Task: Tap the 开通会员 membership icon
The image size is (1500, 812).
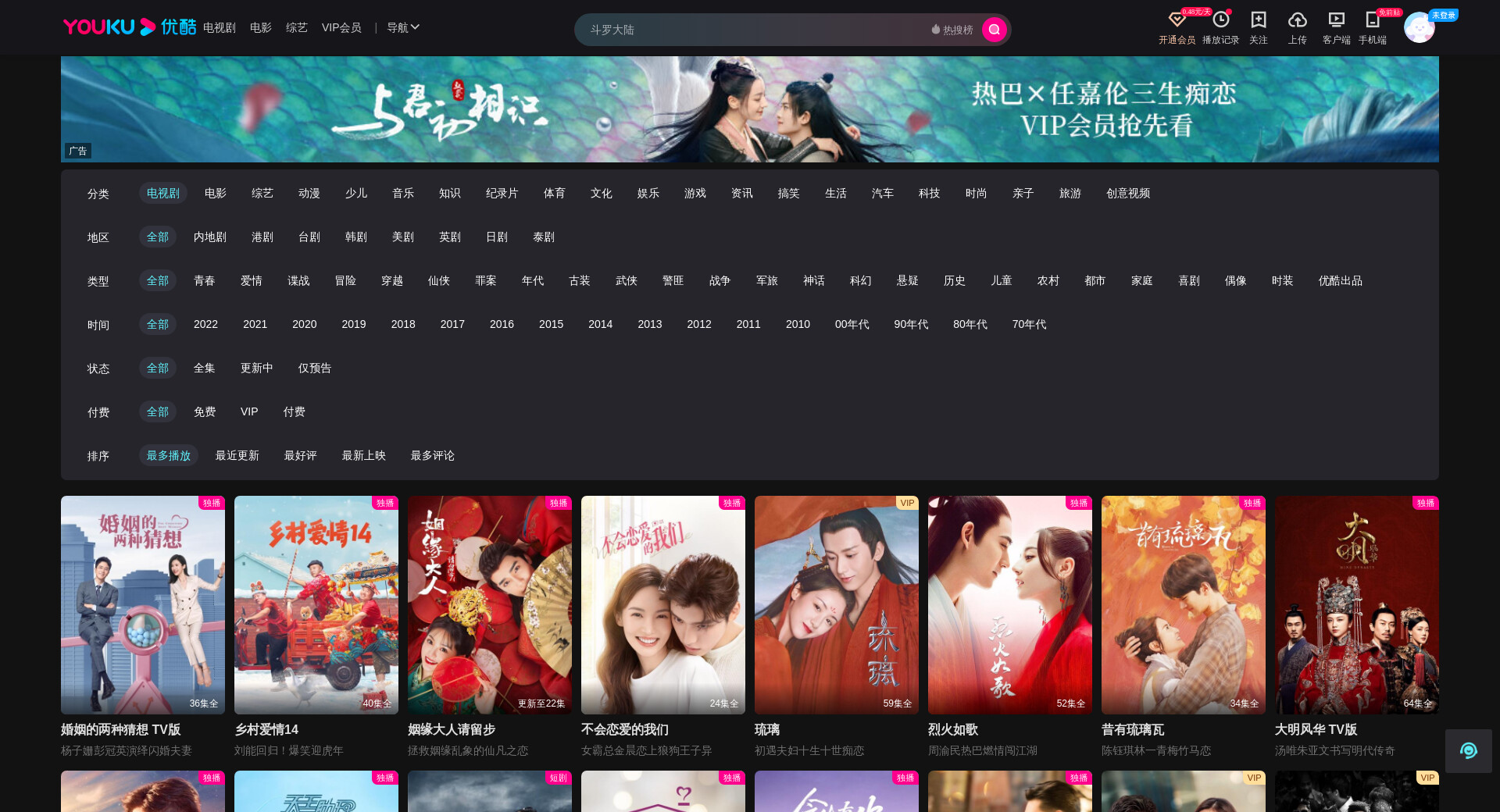Action: tap(1177, 27)
